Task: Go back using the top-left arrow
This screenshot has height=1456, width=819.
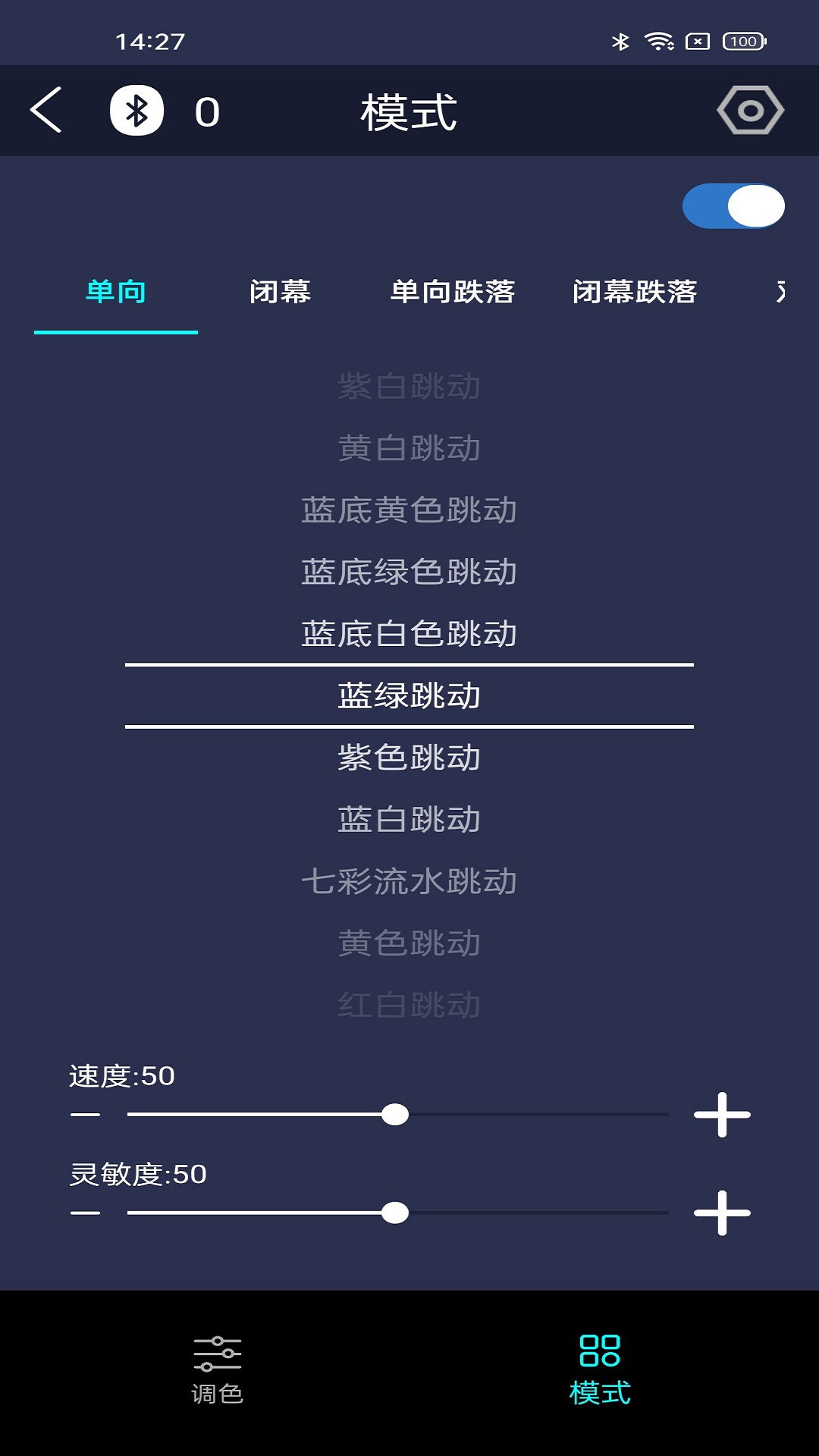Action: pyautogui.click(x=46, y=111)
